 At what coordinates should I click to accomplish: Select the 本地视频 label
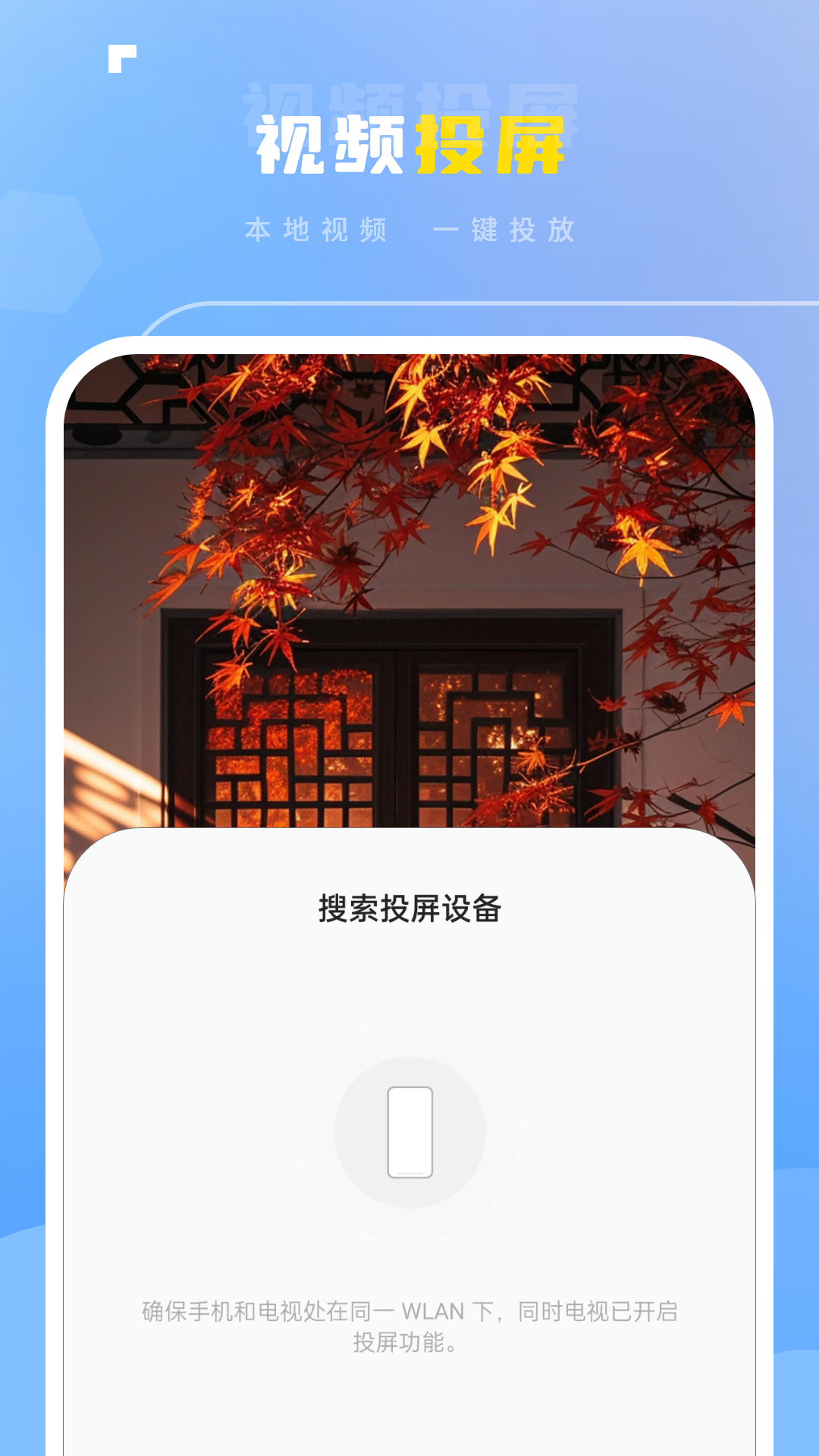tap(318, 231)
